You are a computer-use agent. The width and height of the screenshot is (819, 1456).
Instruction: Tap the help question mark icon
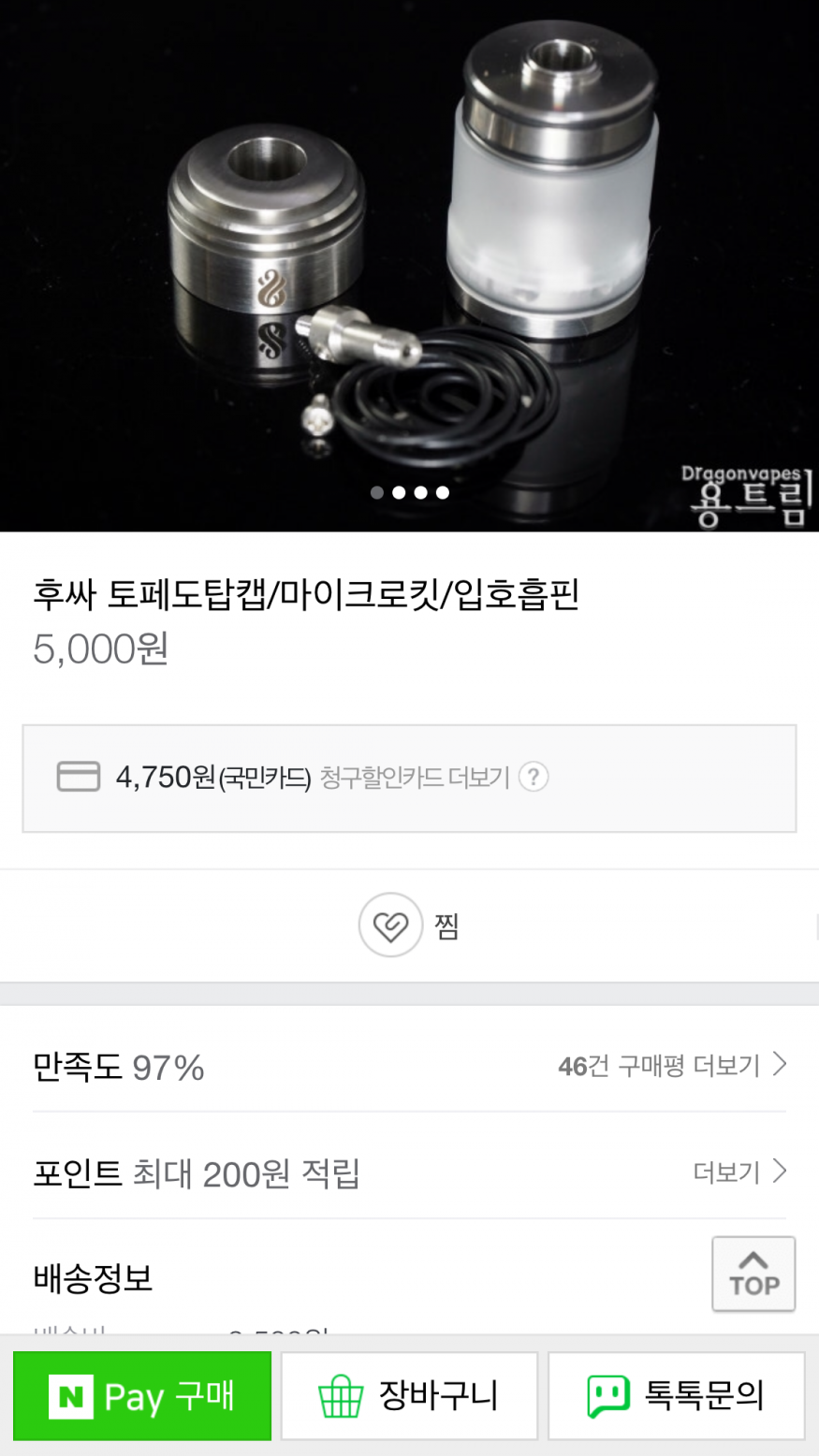tap(534, 777)
